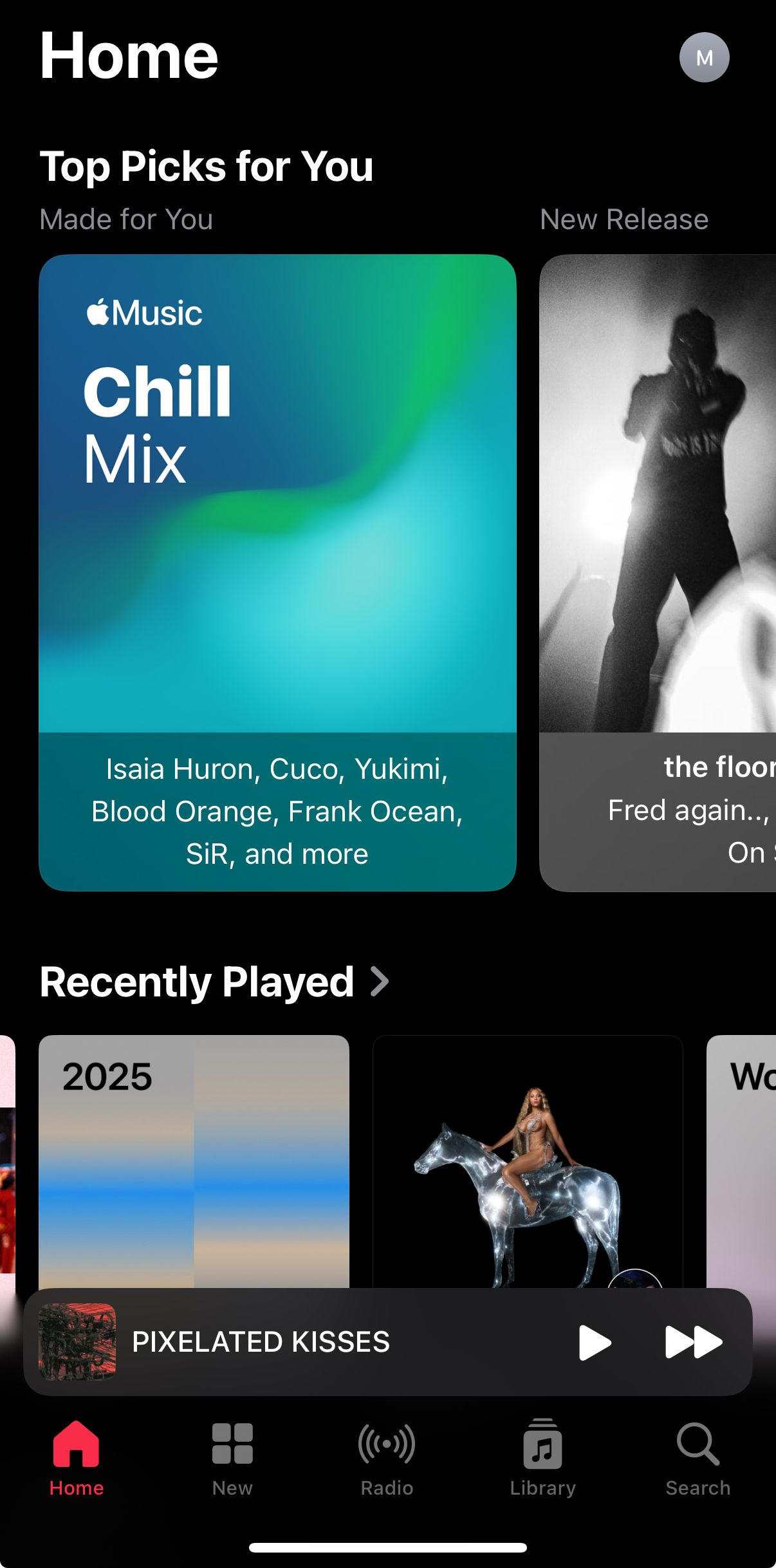
Task: Switch to the Radio tab
Action: [x=387, y=1459]
